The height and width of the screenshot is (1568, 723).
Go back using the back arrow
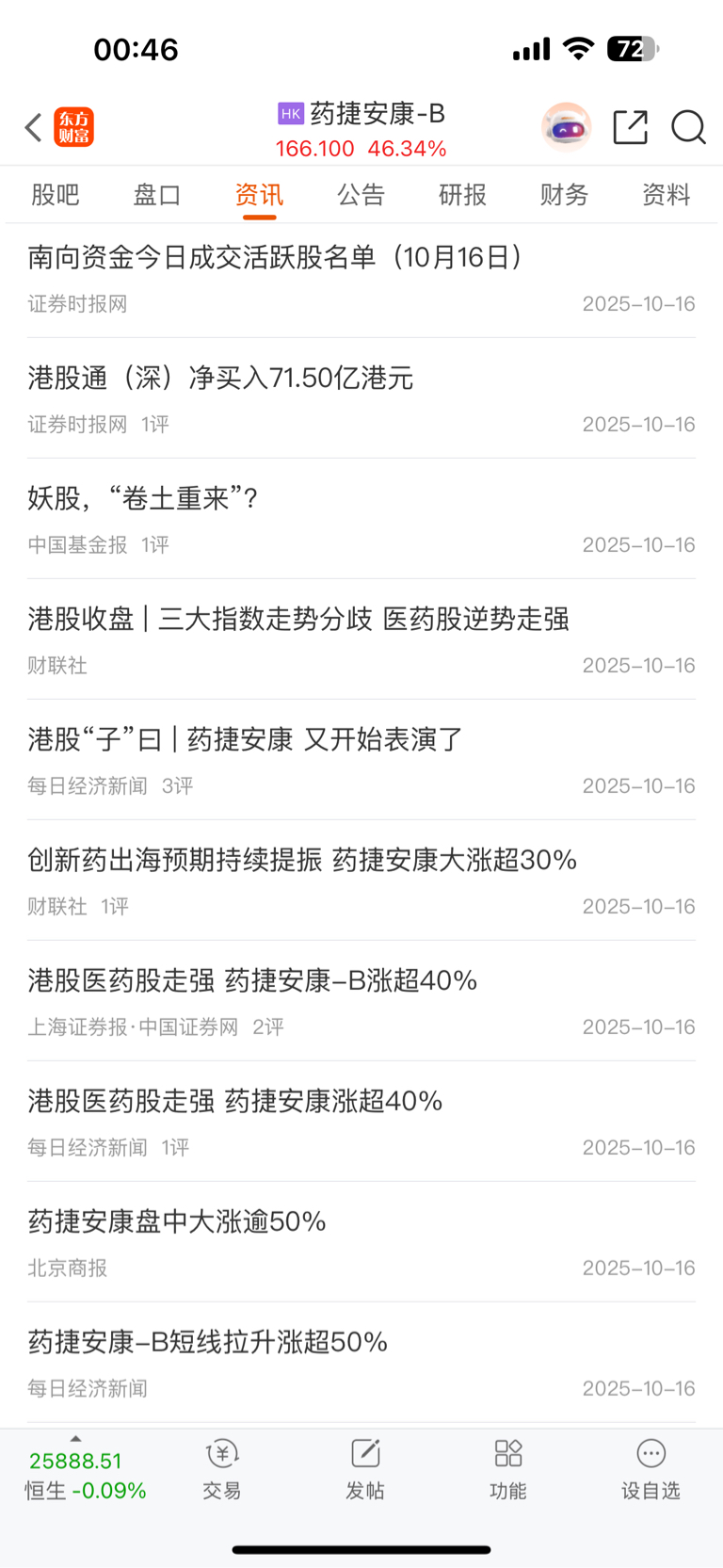pos(34,127)
